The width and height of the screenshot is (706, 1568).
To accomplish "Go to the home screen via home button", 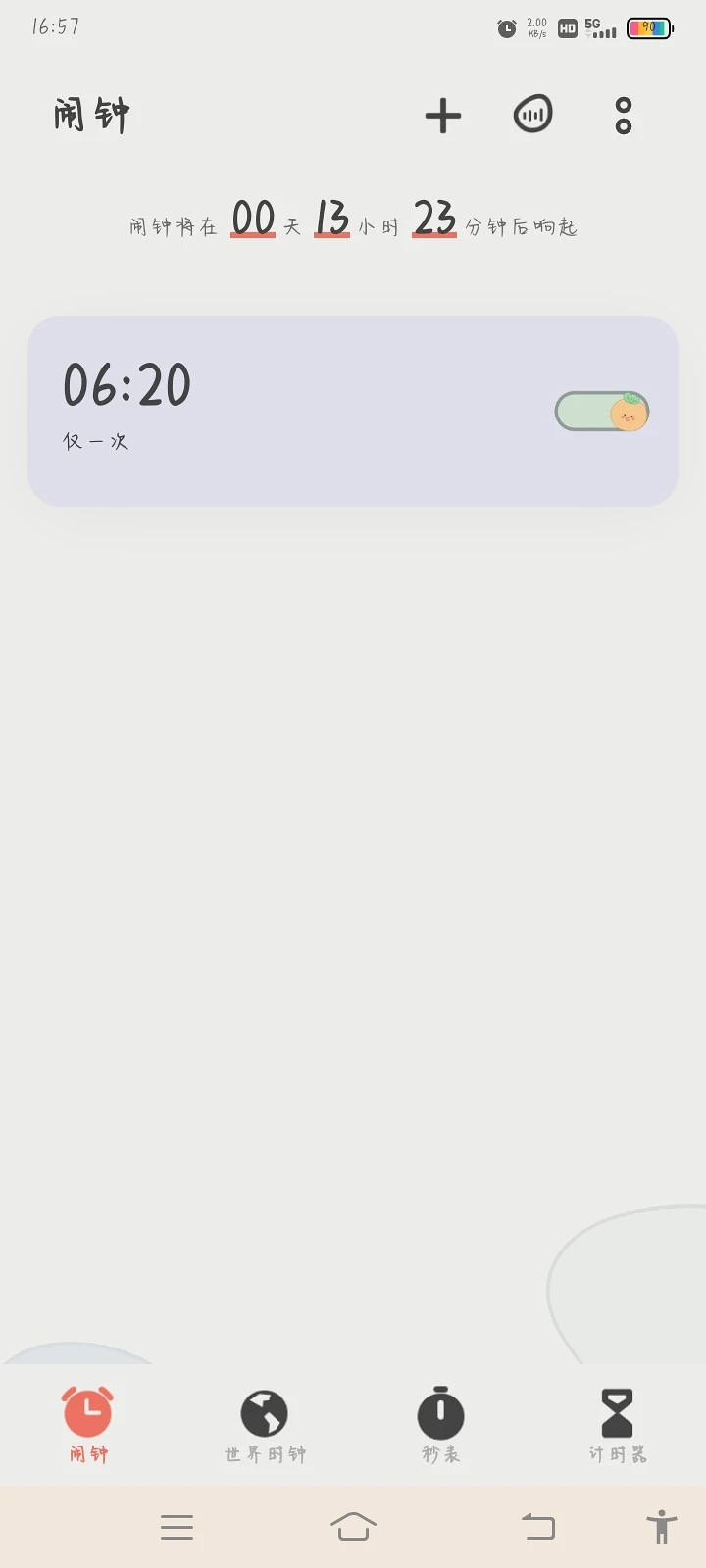I will (353, 1527).
